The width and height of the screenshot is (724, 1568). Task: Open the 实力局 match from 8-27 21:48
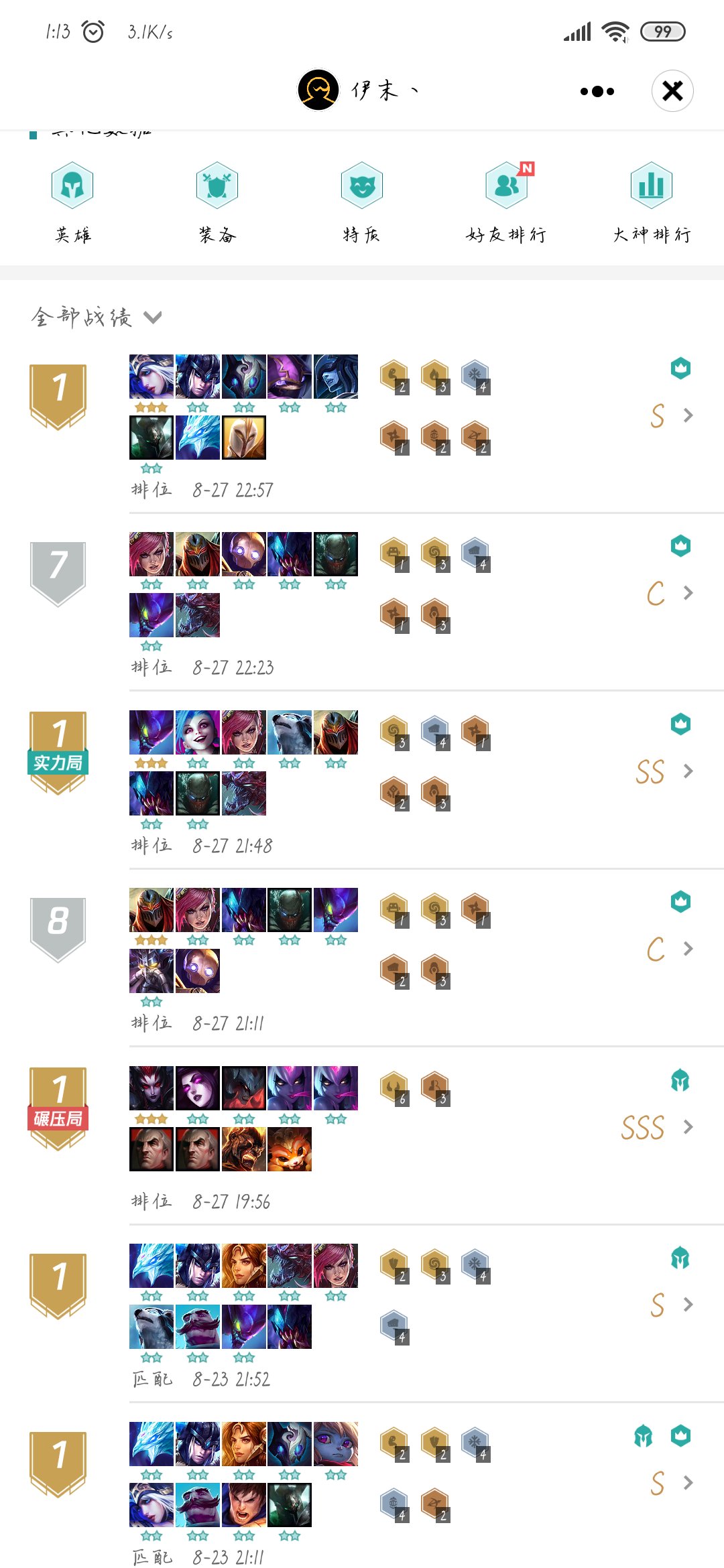(670, 771)
